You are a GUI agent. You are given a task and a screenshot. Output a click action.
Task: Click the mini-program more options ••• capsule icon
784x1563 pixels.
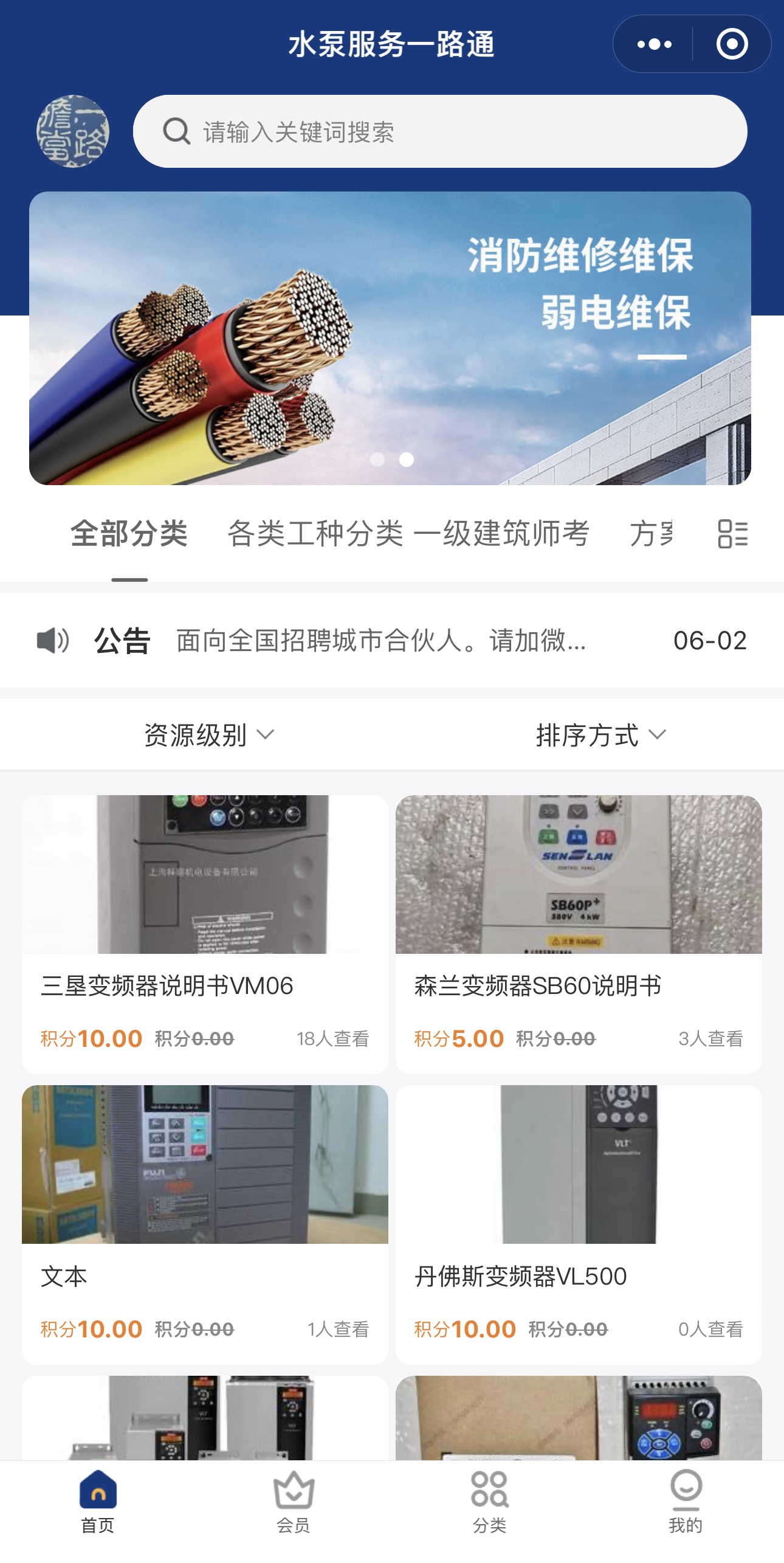(653, 43)
